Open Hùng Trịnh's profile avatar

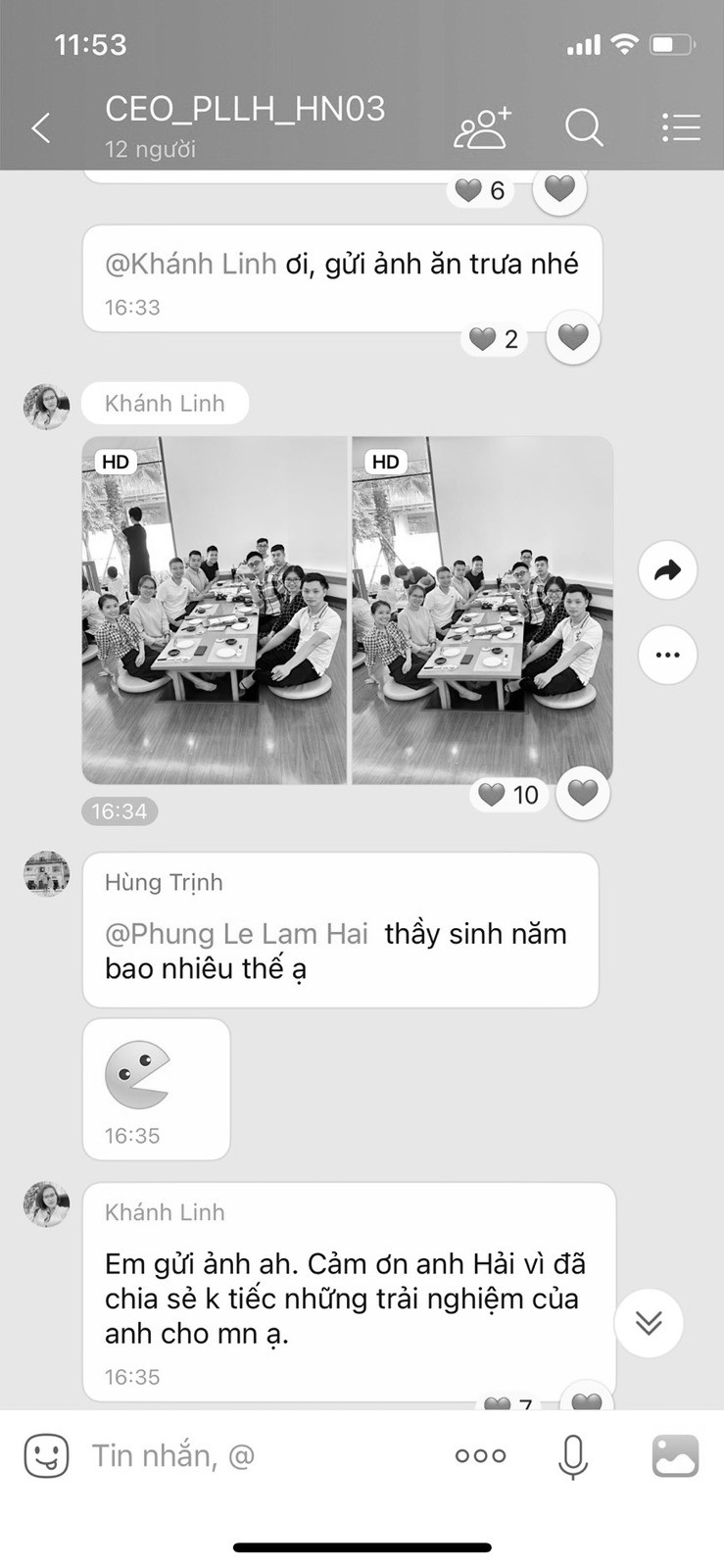[46, 873]
